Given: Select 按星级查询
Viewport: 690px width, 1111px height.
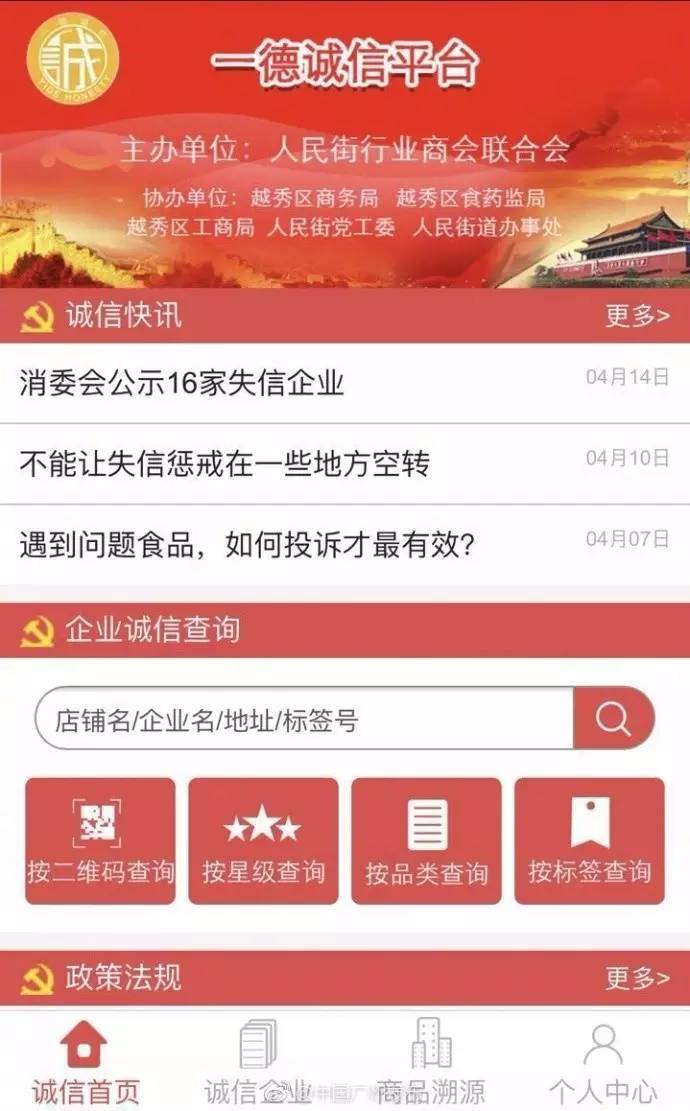Looking at the screenshot, I should pyautogui.click(x=263, y=841).
